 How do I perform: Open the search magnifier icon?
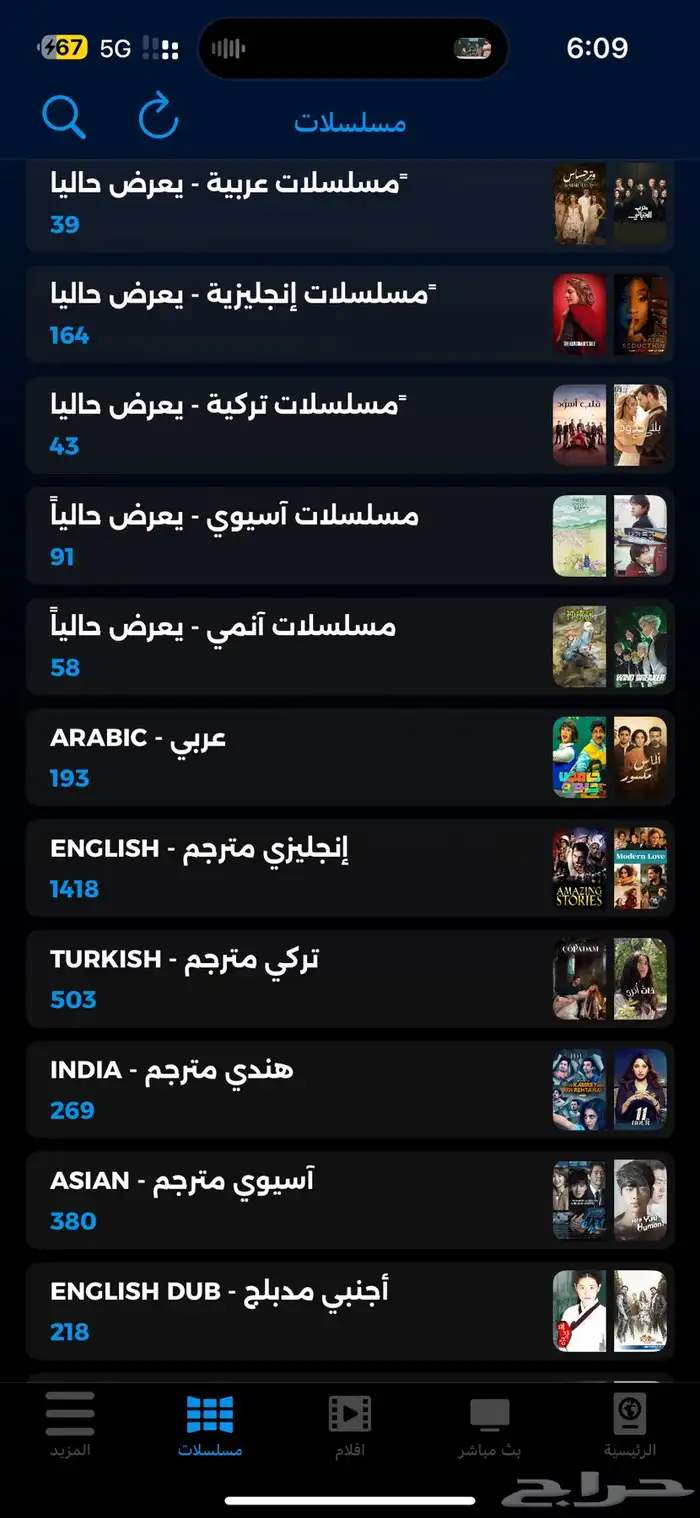pos(64,117)
